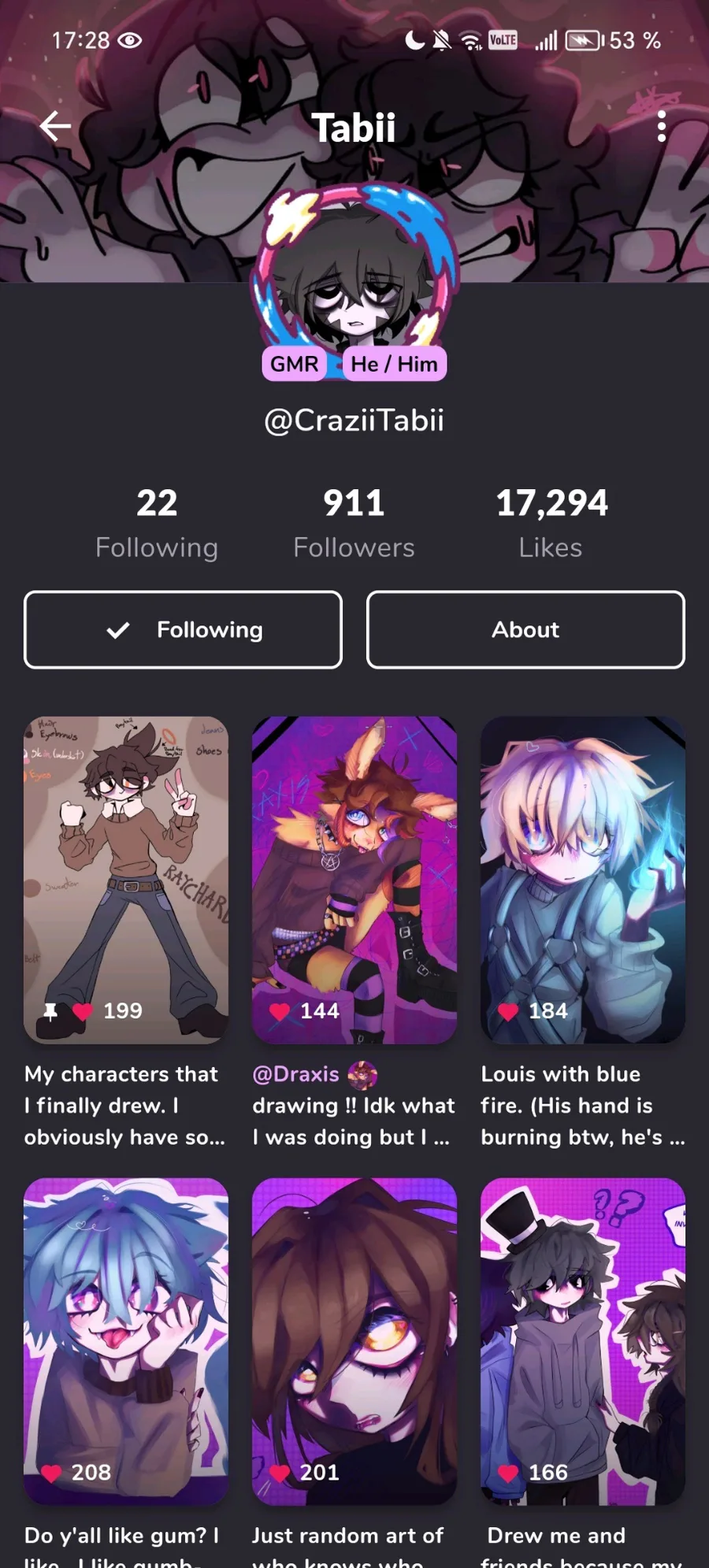Go back using the arrow icon

point(55,126)
